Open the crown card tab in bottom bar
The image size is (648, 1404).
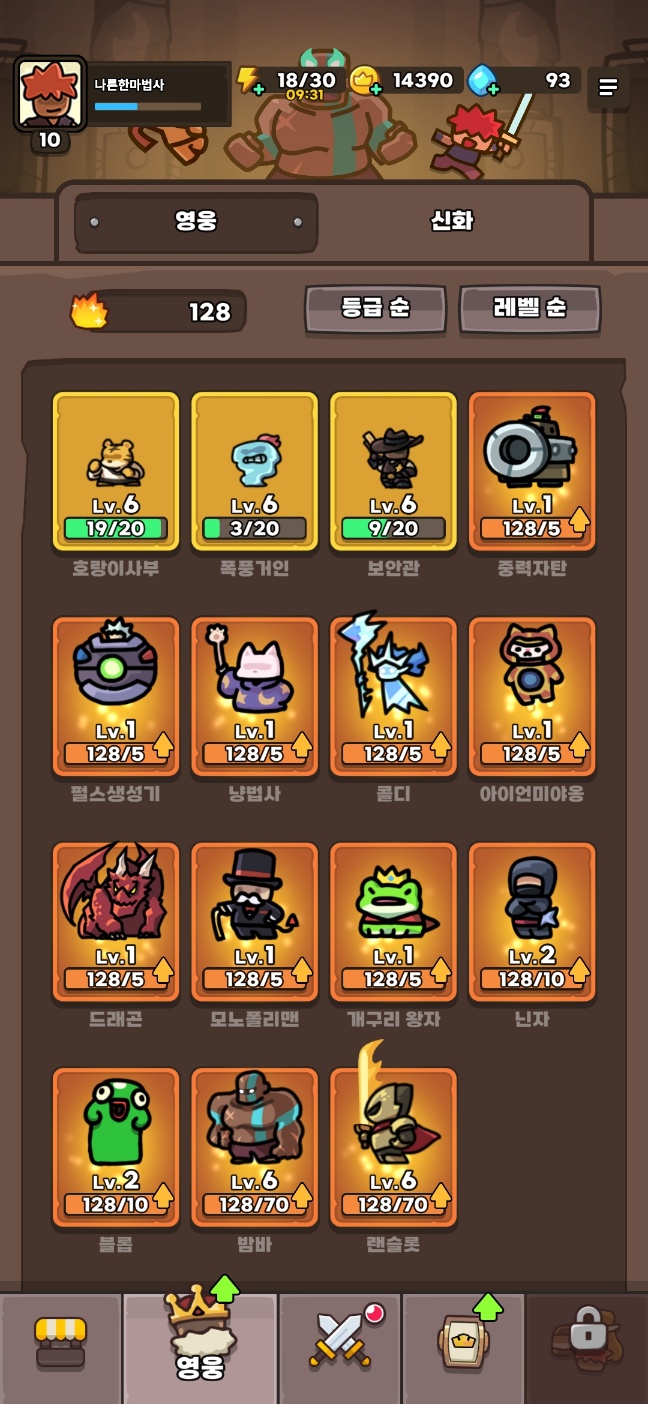pos(463,1340)
